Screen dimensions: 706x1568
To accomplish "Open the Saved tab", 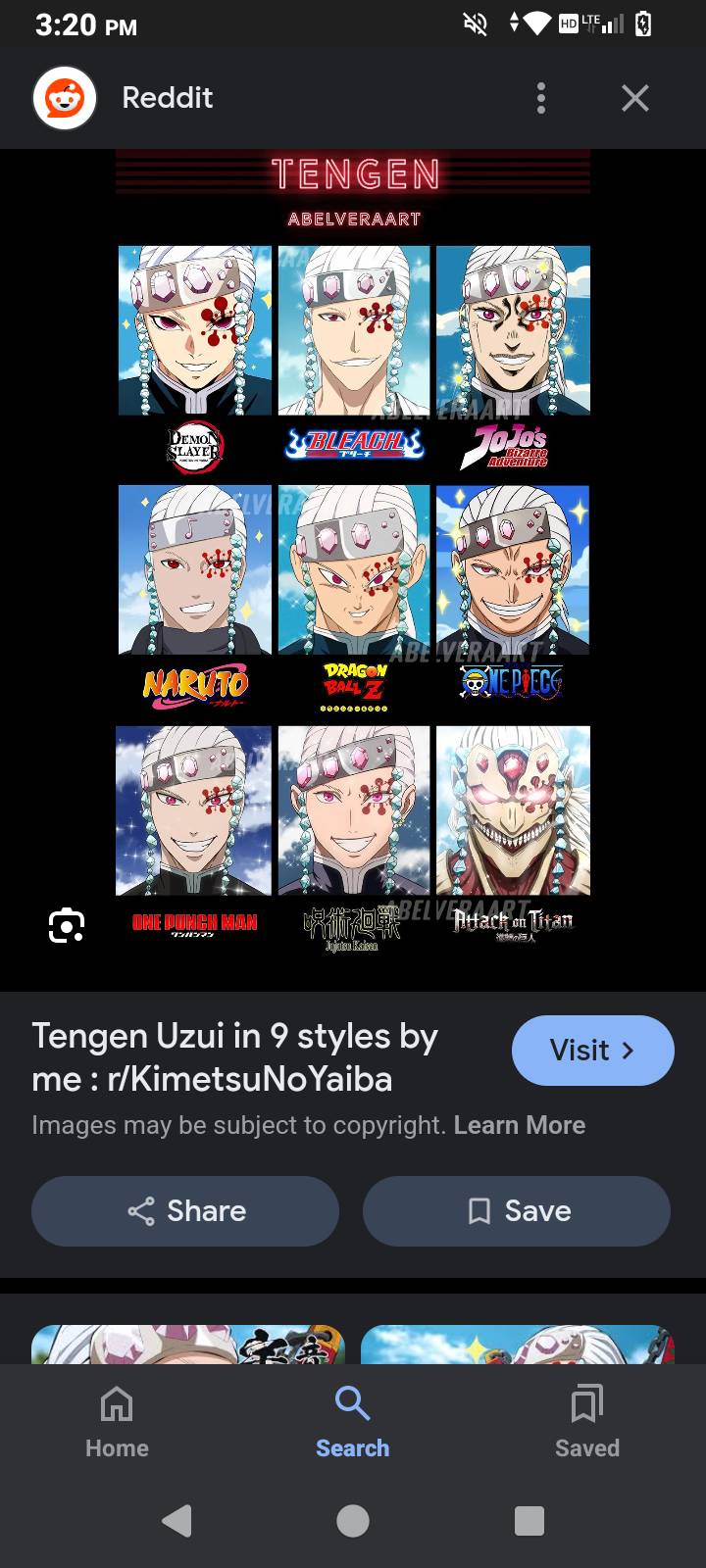I will point(586,1423).
